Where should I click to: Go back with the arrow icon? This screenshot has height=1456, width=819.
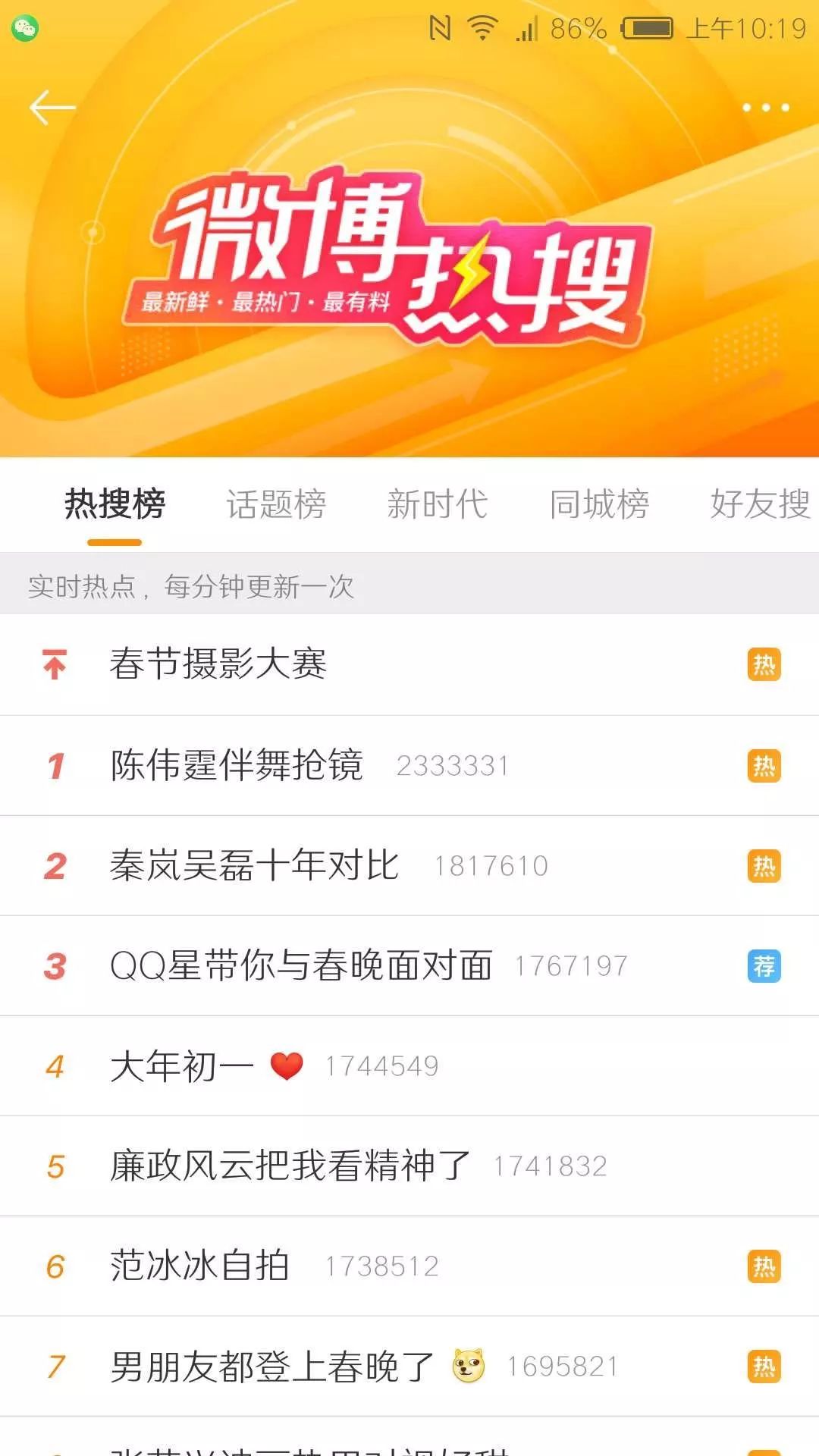point(52,107)
